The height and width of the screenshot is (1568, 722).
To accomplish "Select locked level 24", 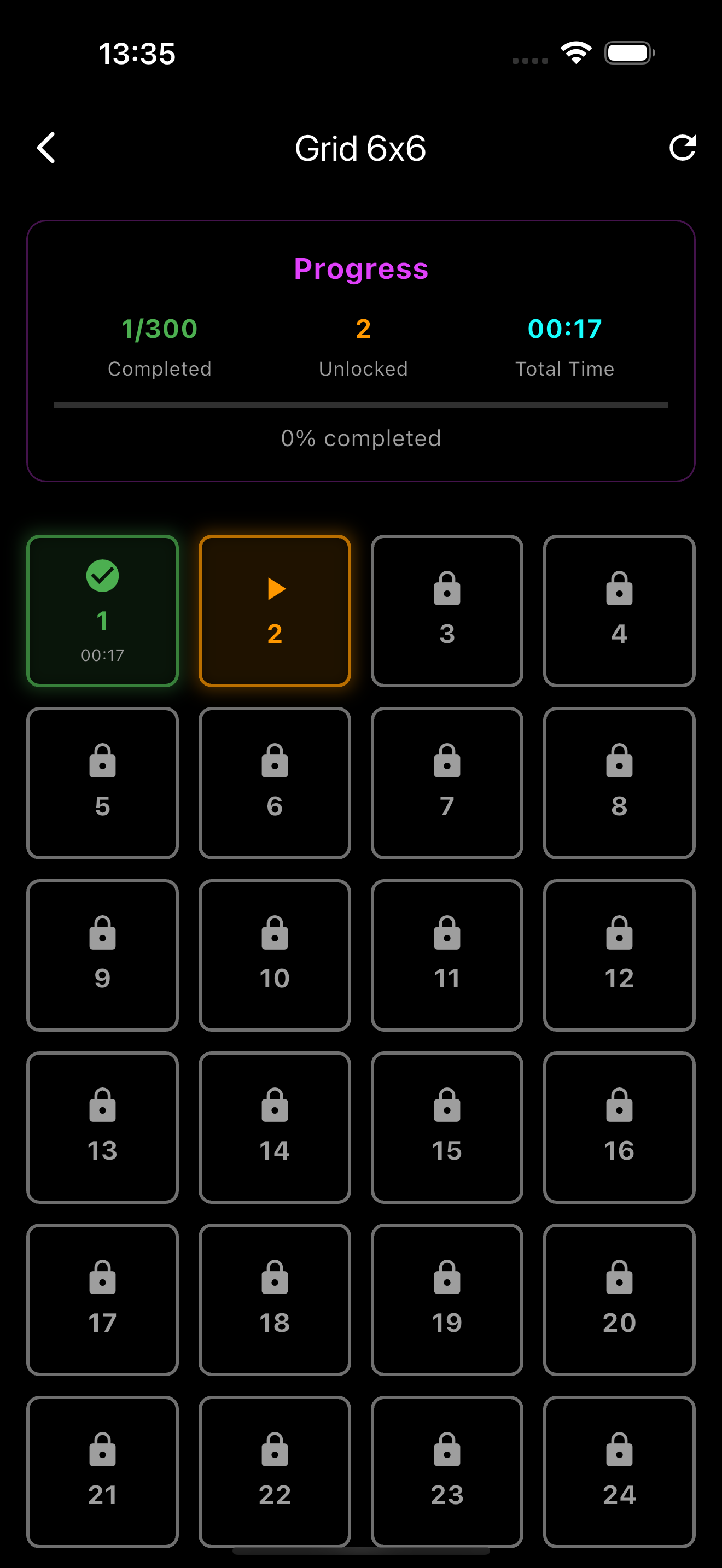I will [x=619, y=1472].
